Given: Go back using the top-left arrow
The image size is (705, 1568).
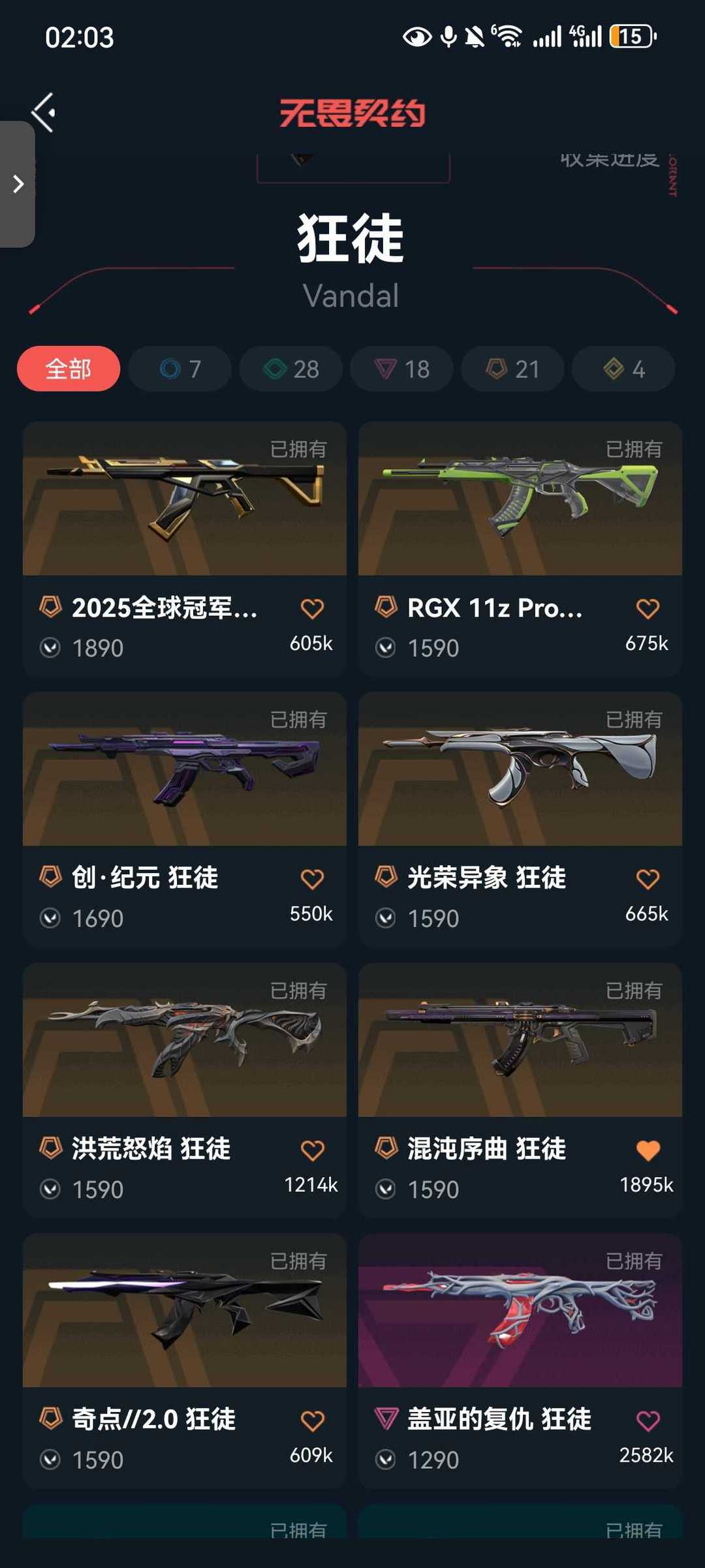Looking at the screenshot, I should tap(44, 112).
